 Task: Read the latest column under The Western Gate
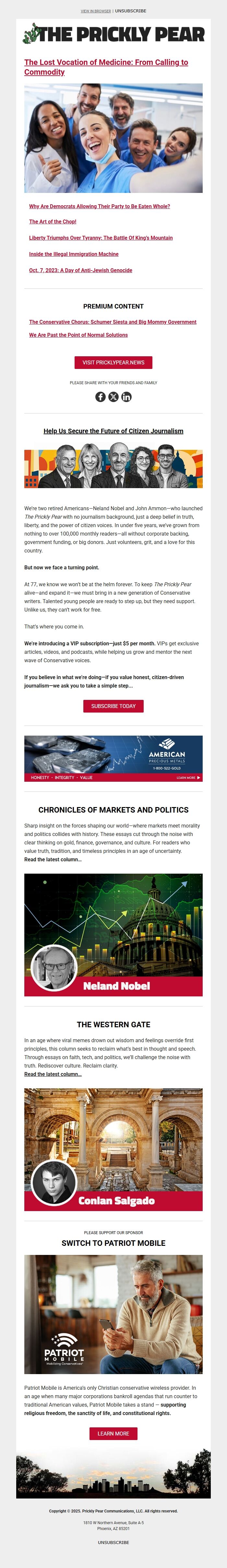tap(53, 1074)
